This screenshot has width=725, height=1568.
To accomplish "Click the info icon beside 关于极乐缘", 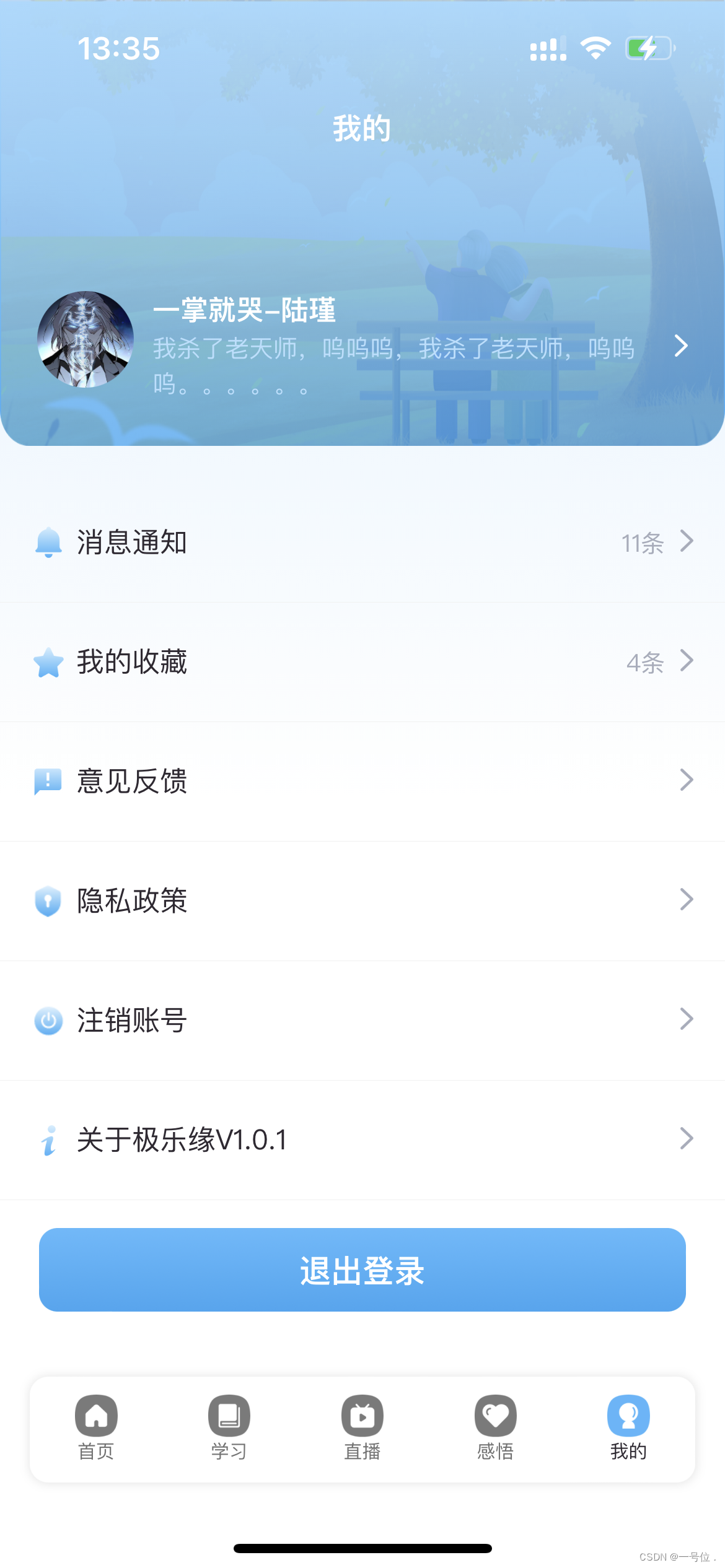I will click(x=48, y=1139).
